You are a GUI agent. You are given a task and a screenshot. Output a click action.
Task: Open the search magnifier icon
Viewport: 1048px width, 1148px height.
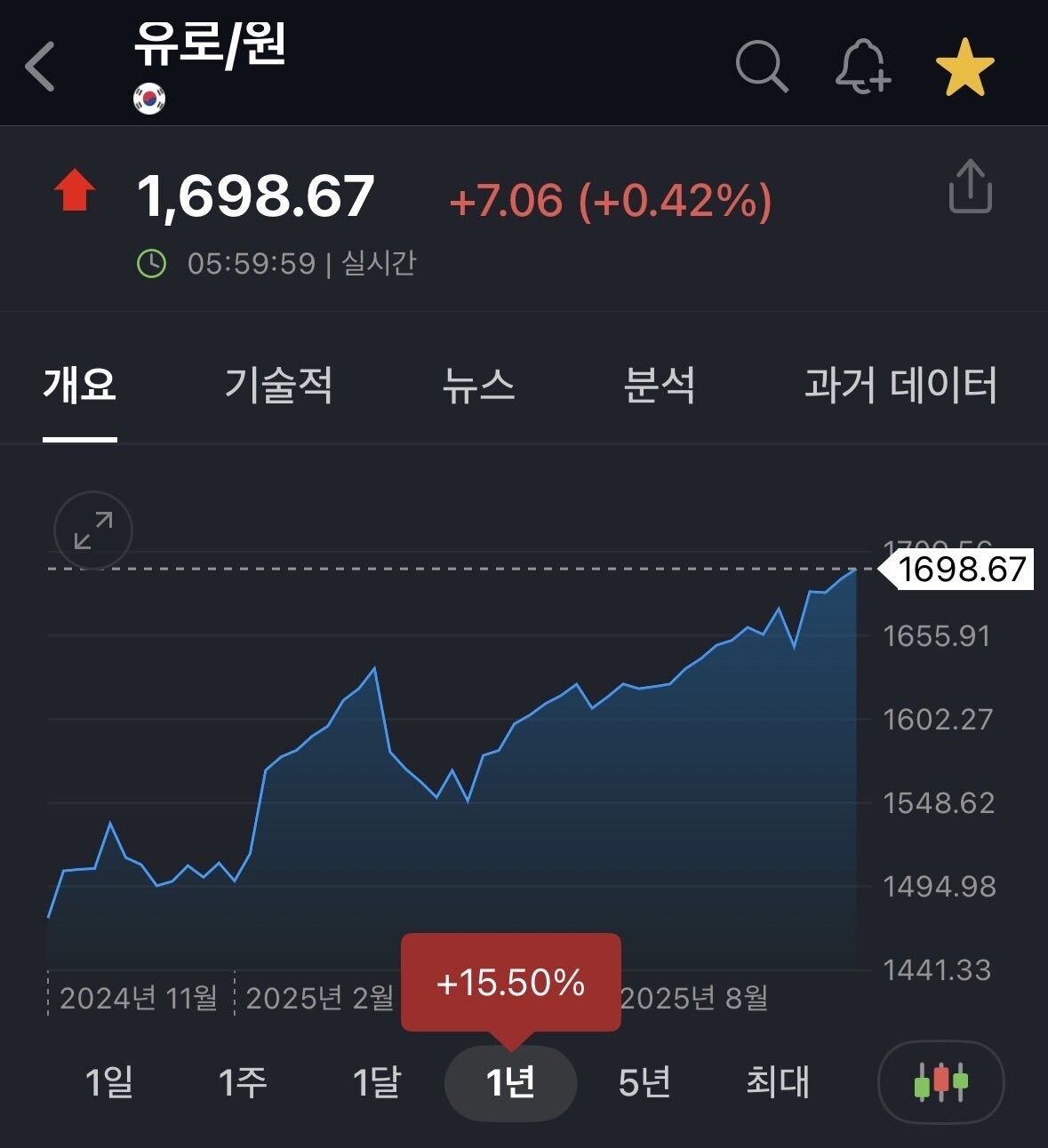(x=762, y=67)
